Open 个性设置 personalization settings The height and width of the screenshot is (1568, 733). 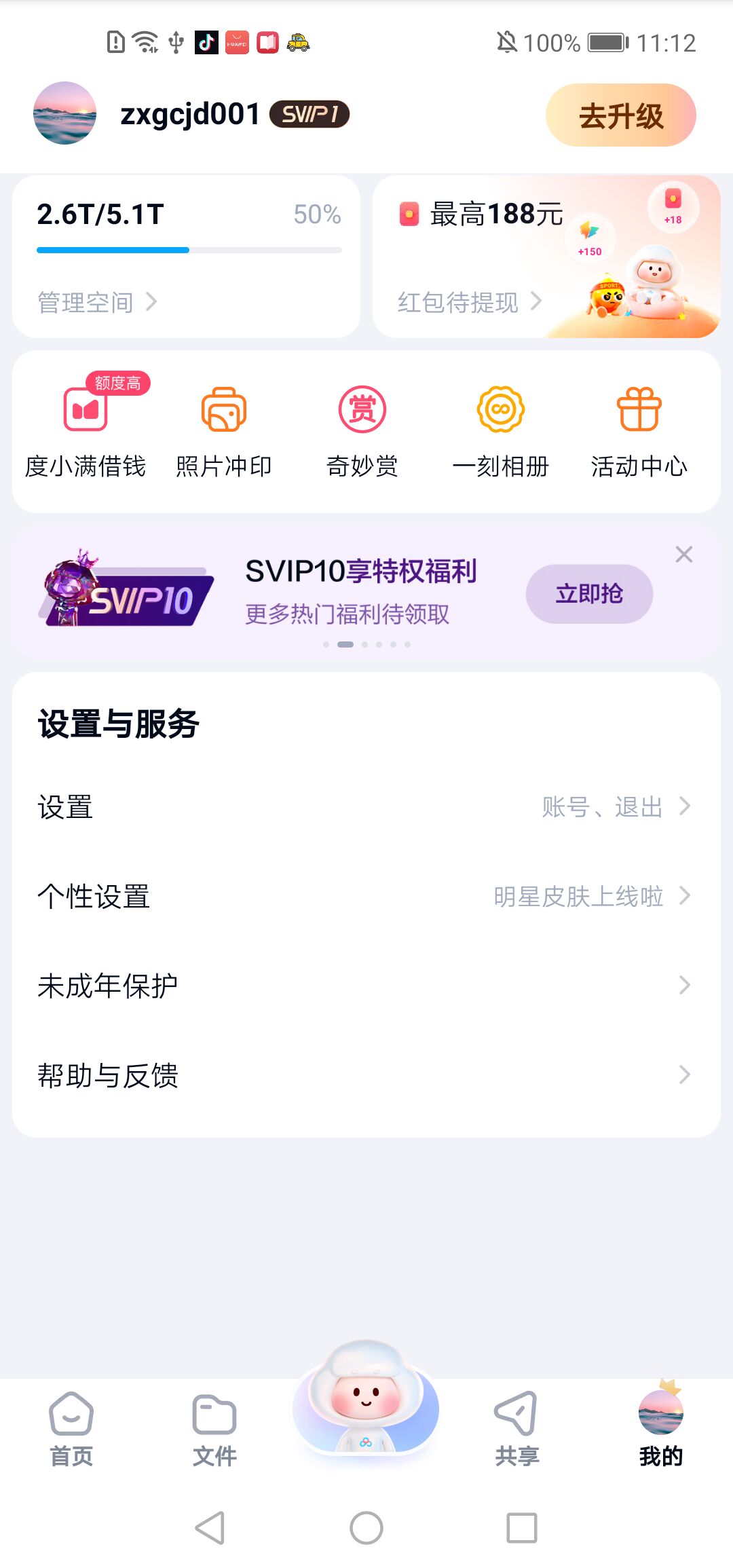tap(366, 897)
